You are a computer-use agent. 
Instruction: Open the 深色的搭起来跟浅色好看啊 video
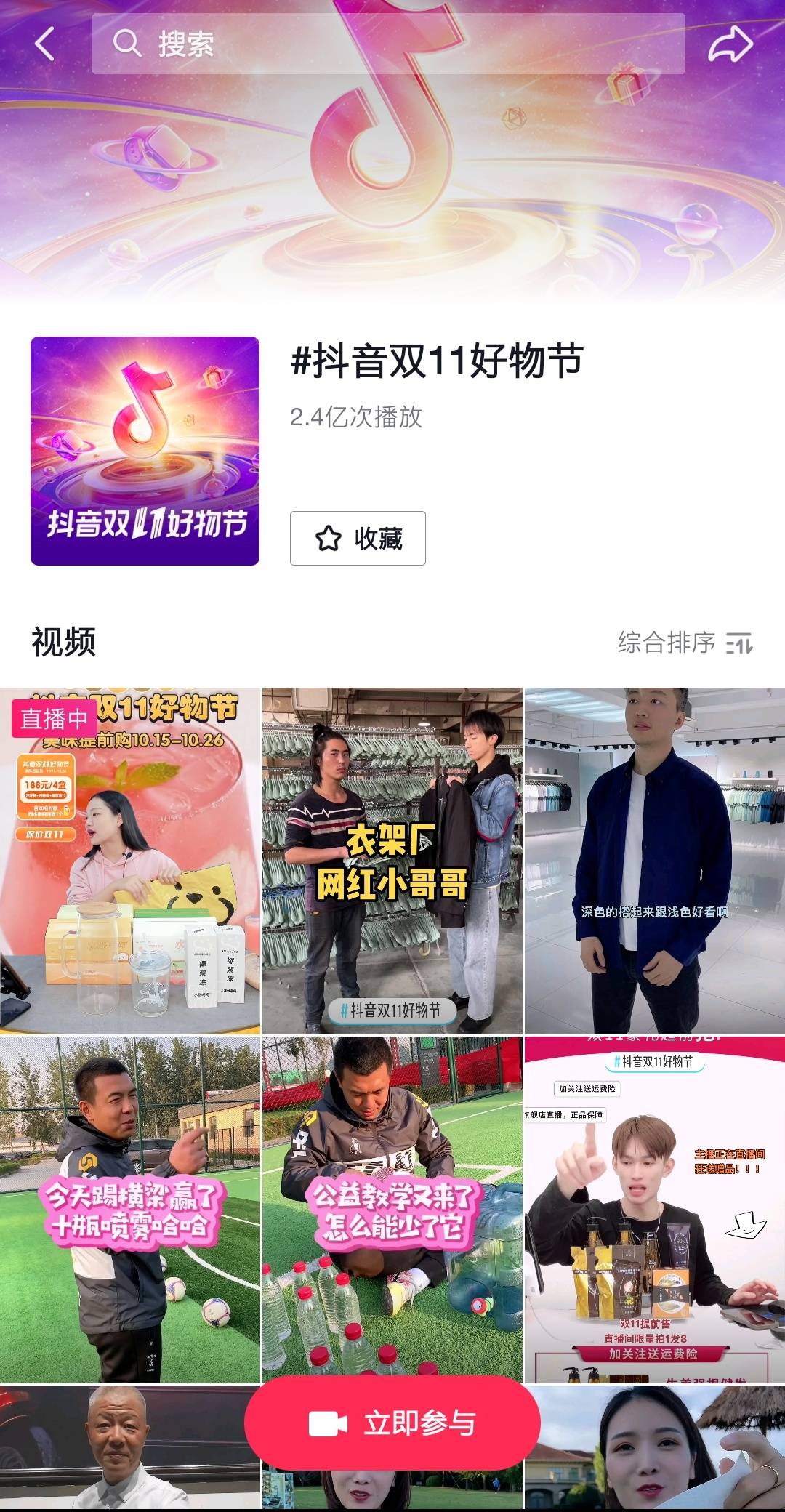(654, 861)
